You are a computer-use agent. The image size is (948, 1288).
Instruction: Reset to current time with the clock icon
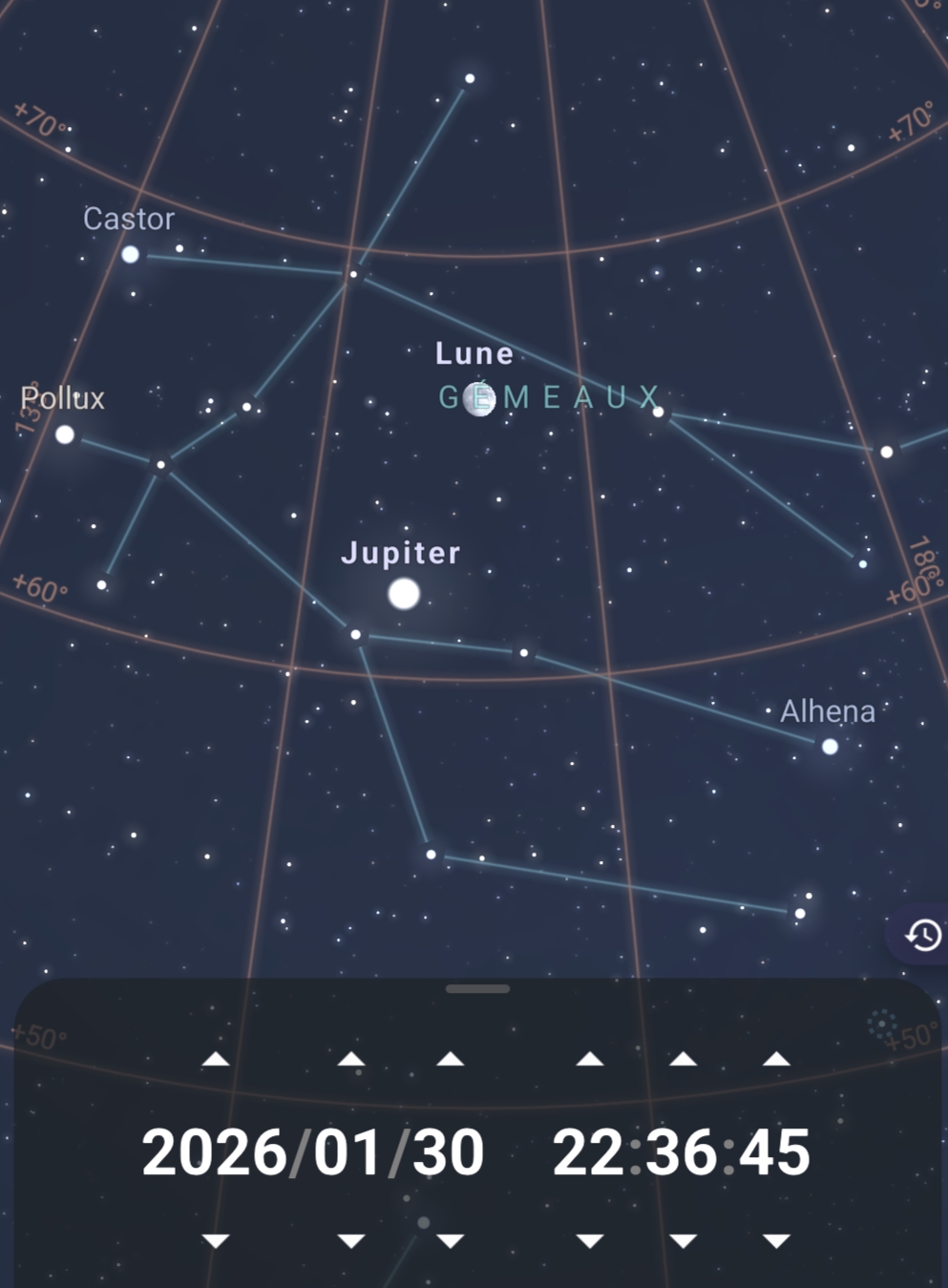(922, 935)
